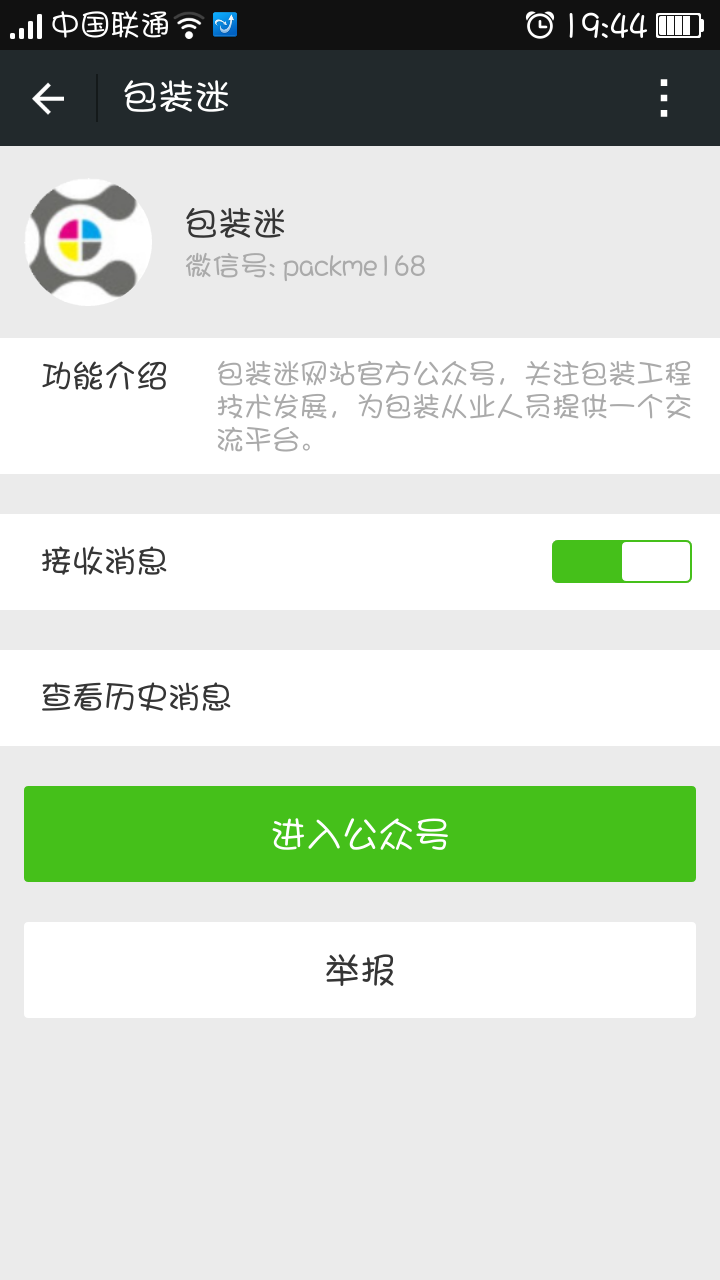Tap 举报 to report this account

(x=360, y=969)
